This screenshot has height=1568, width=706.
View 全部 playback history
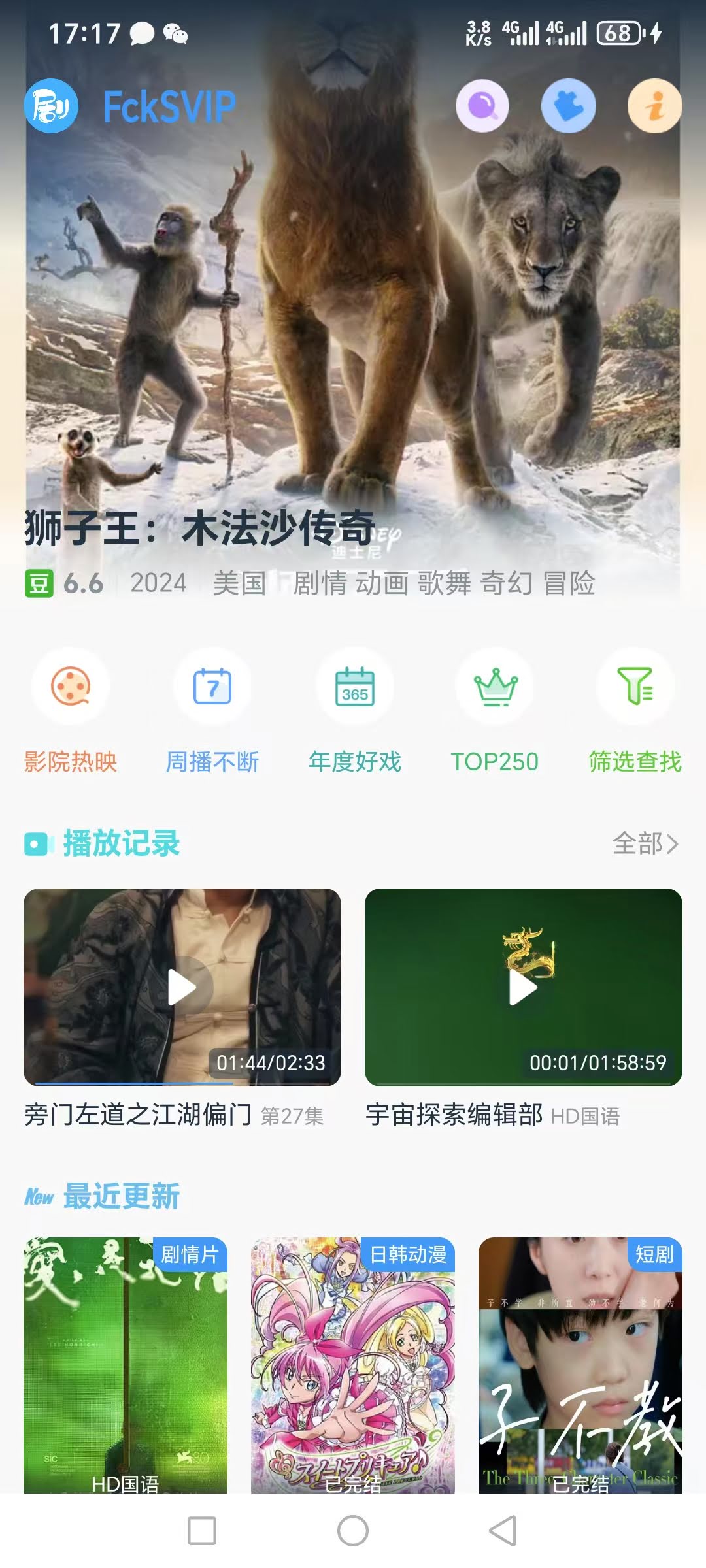[x=645, y=843]
